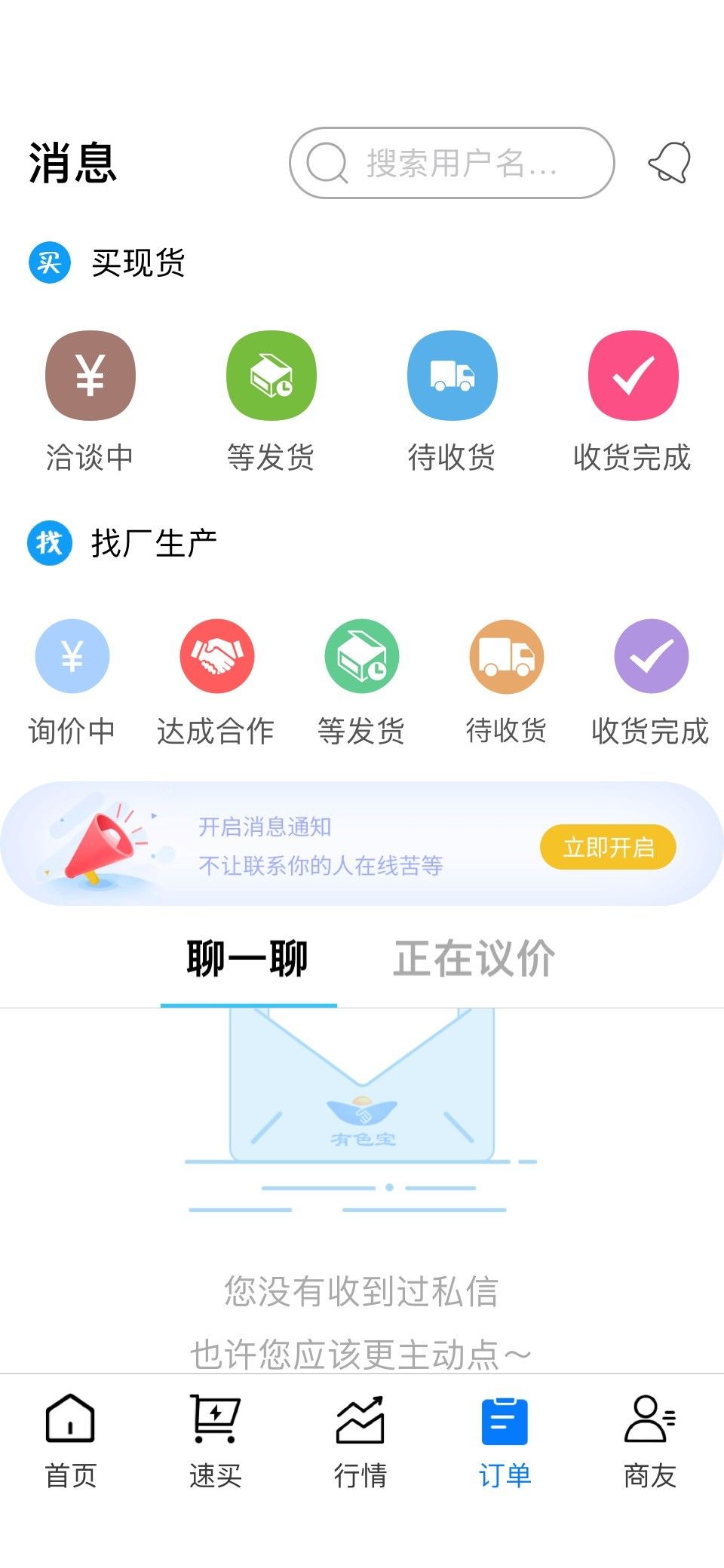Tap the 立即开启 button

[x=608, y=847]
